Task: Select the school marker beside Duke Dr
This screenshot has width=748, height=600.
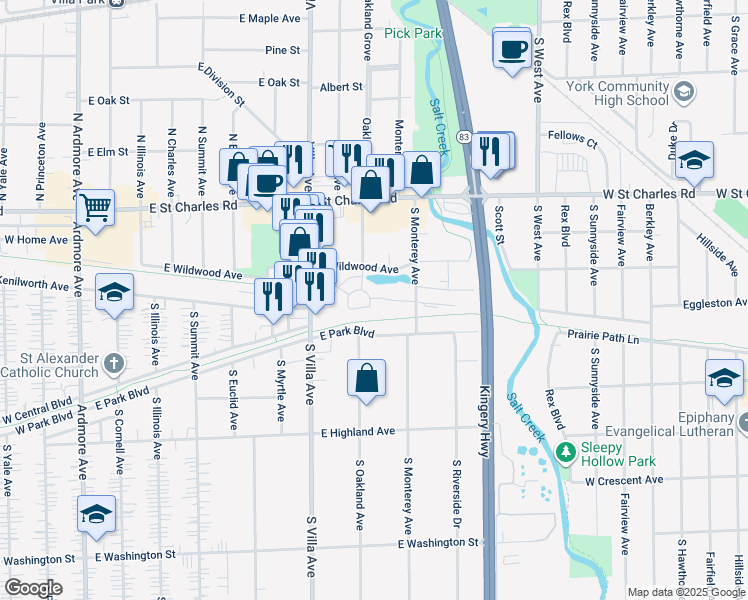Action: [x=695, y=161]
